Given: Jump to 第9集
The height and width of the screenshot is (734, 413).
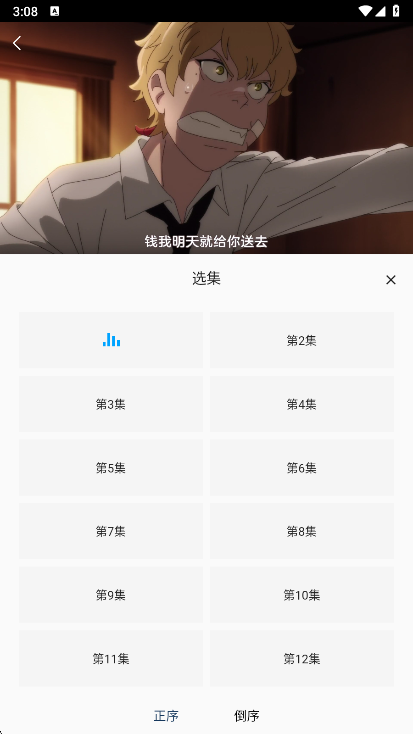Looking at the screenshot, I should coord(111,595).
